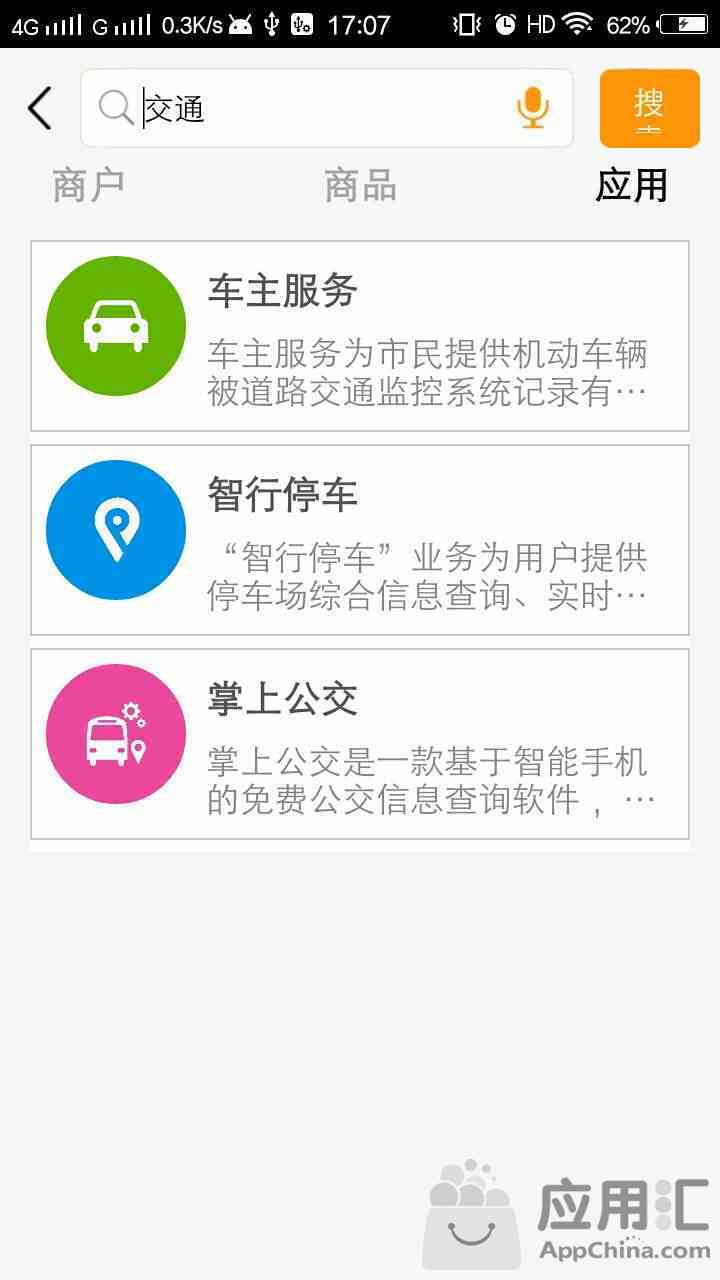The width and height of the screenshot is (720, 1280).
Task: Open the 掌上公交 app result
Action: pyautogui.click(x=360, y=744)
